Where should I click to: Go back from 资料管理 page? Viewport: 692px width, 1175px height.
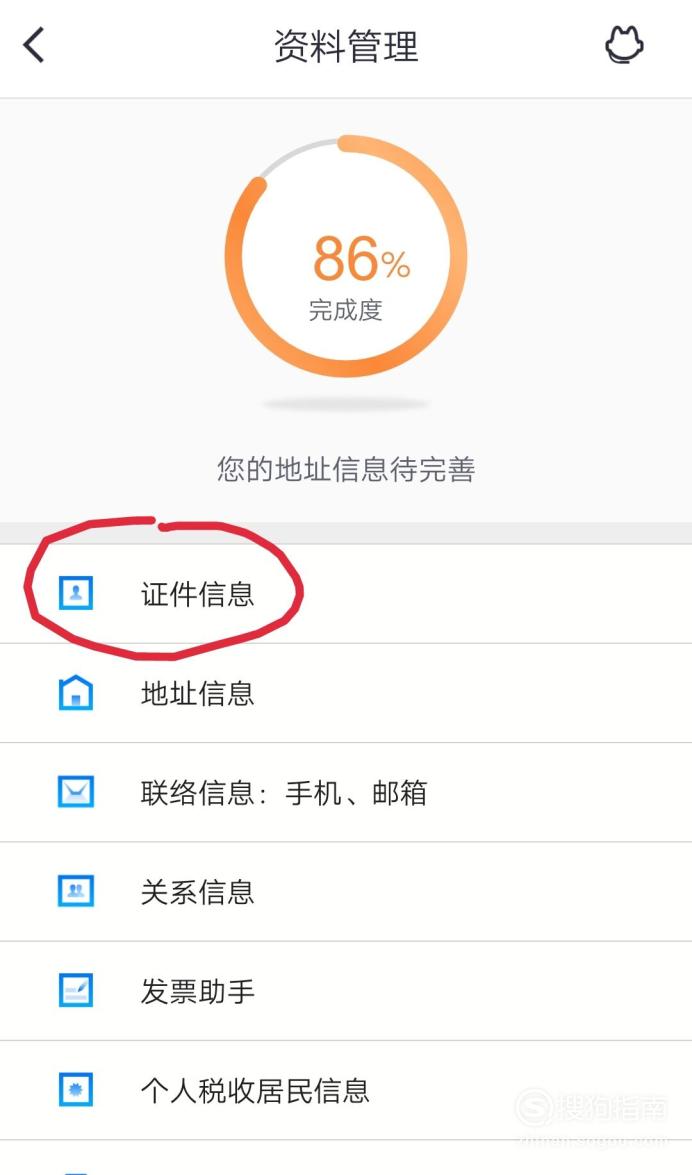(x=34, y=46)
